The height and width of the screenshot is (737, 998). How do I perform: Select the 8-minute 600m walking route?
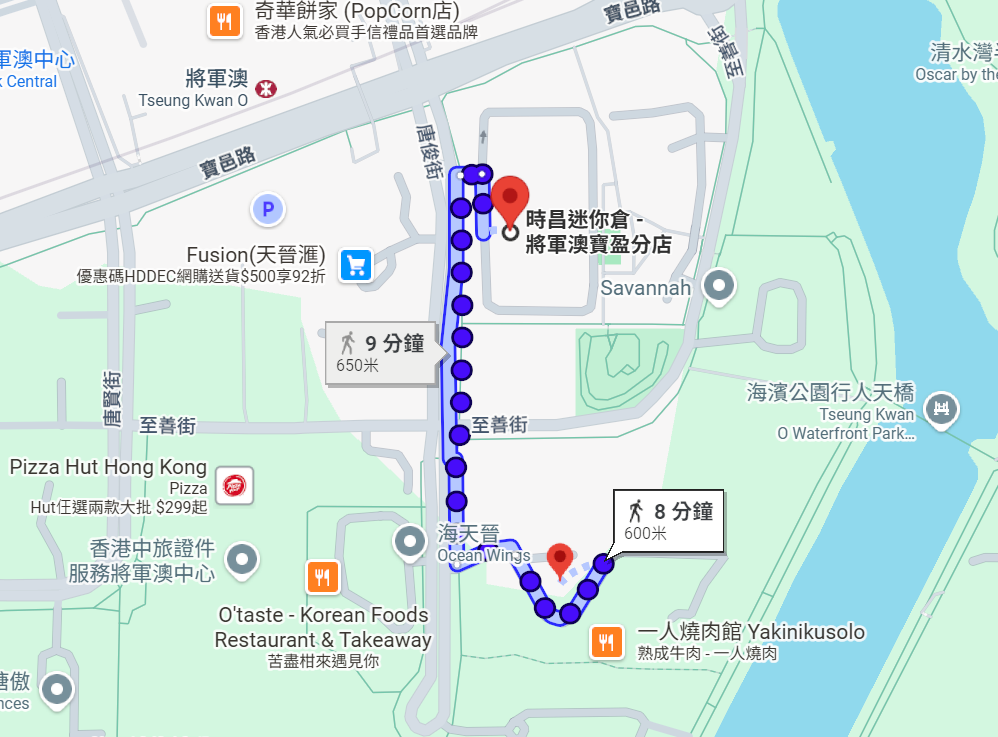tap(668, 520)
